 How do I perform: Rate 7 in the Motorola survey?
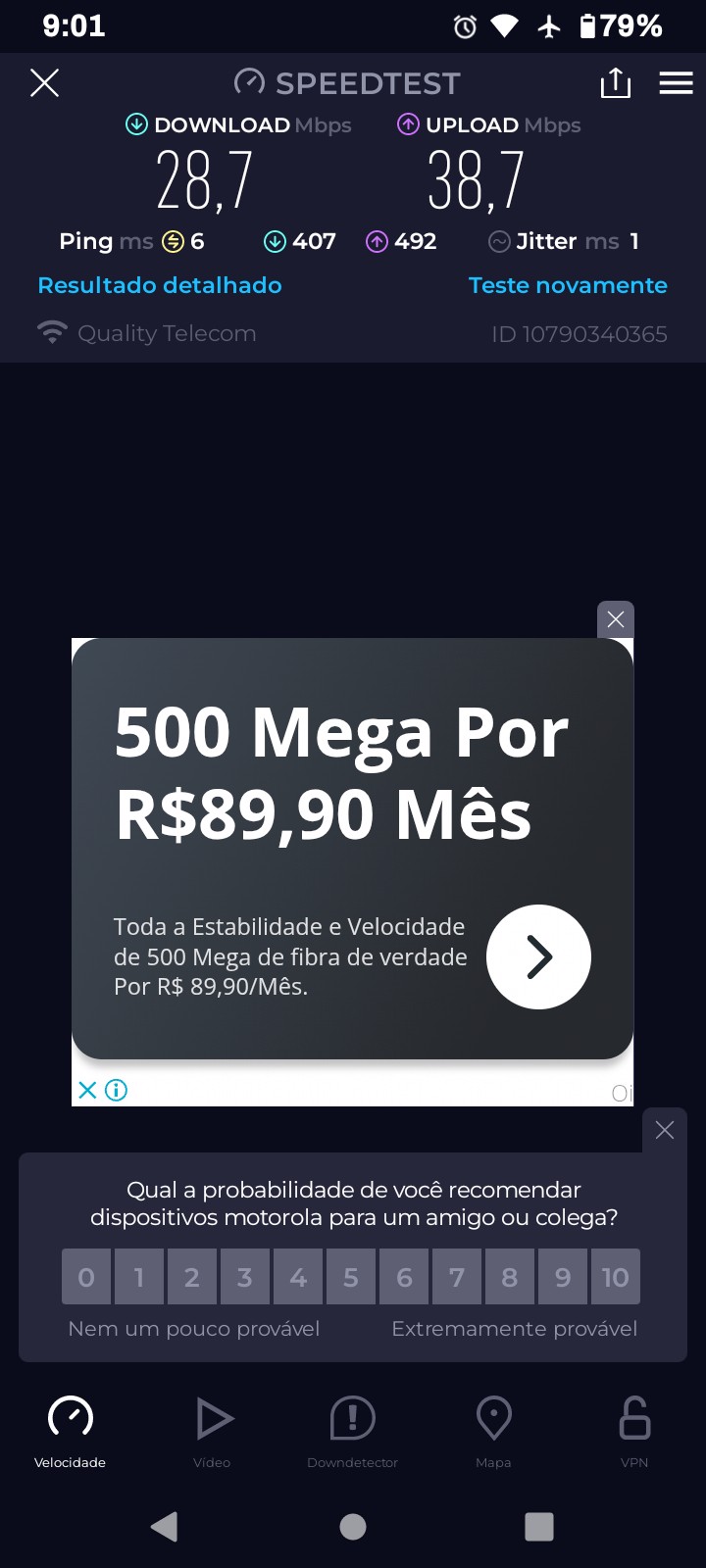[457, 1276]
